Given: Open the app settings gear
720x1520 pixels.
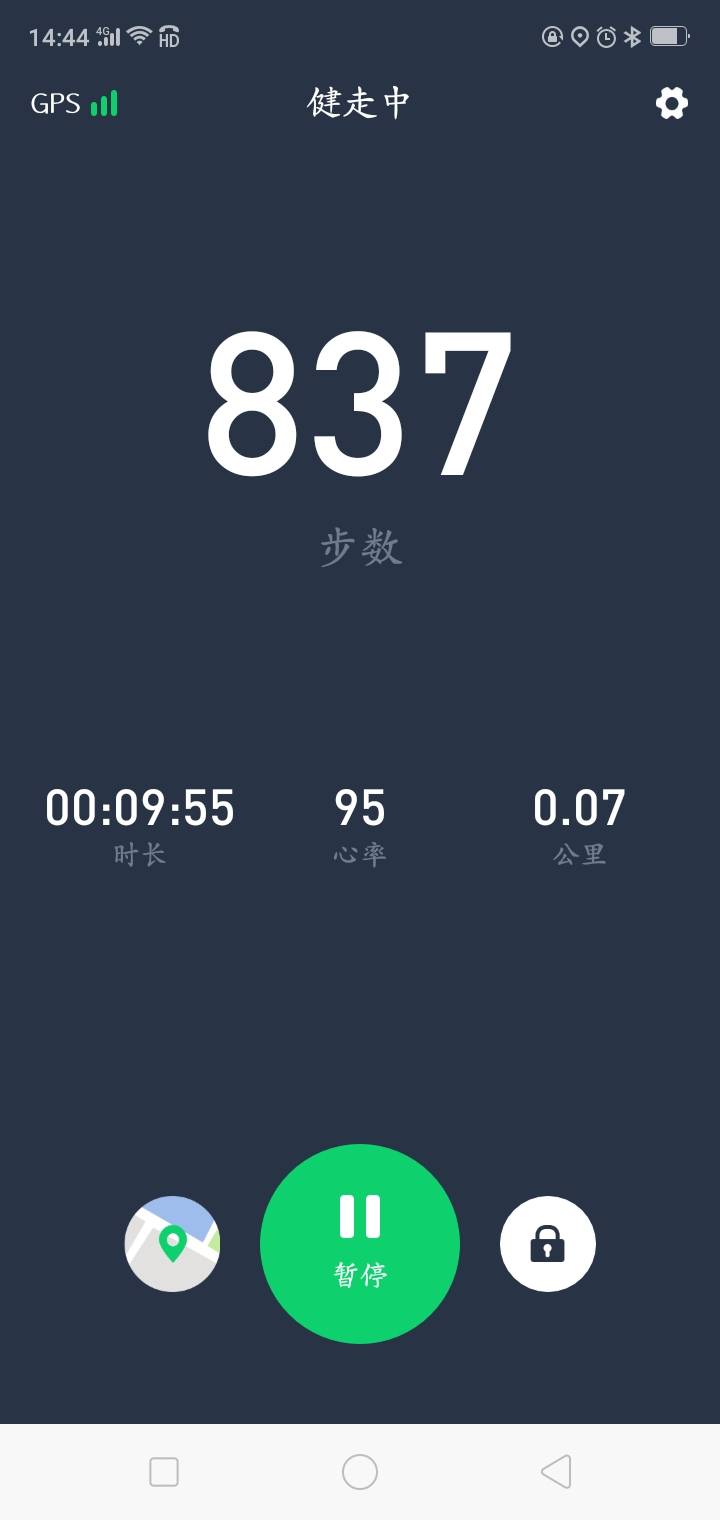Looking at the screenshot, I should (x=672, y=103).
